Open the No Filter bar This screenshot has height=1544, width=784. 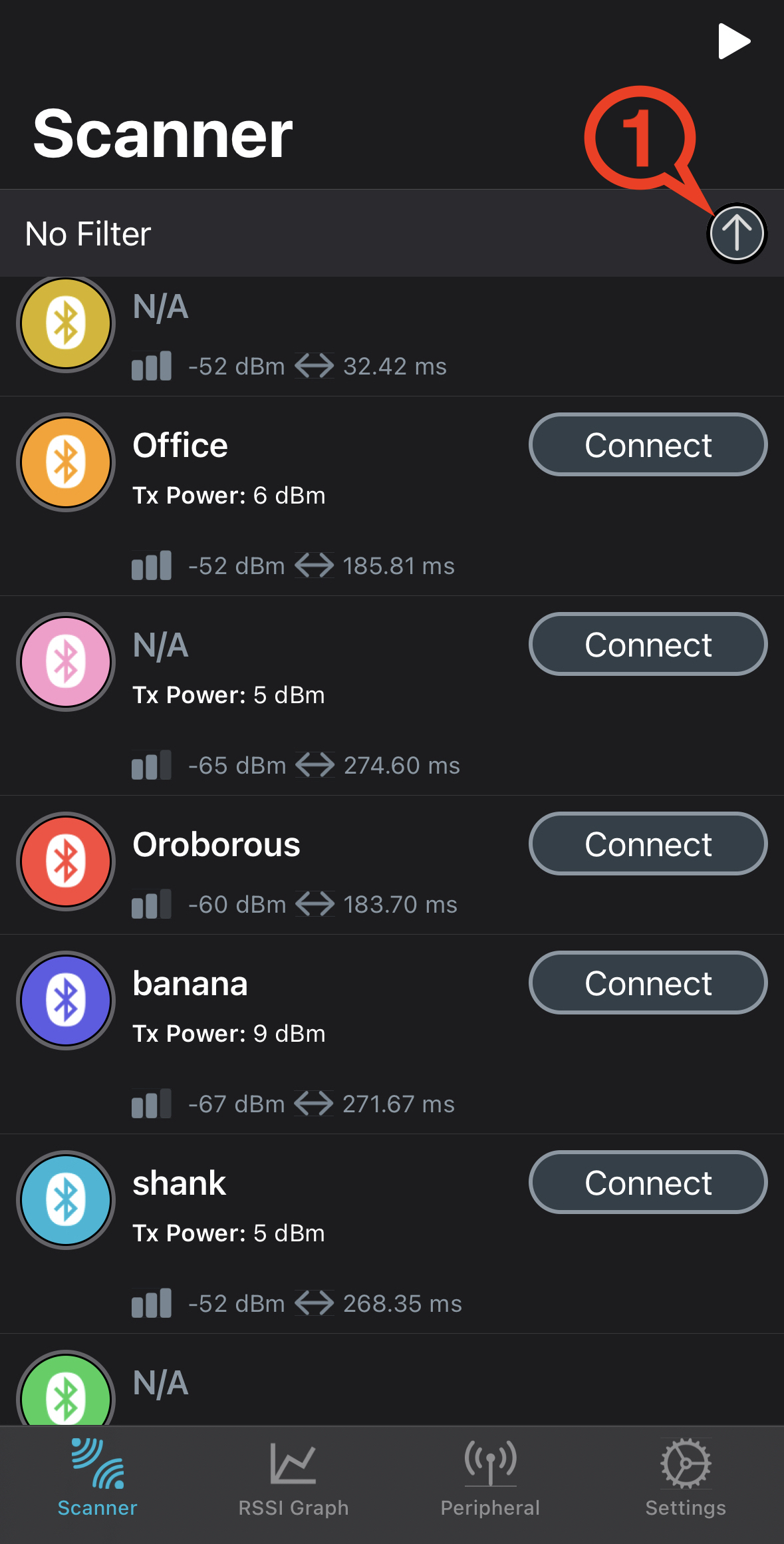click(x=392, y=233)
